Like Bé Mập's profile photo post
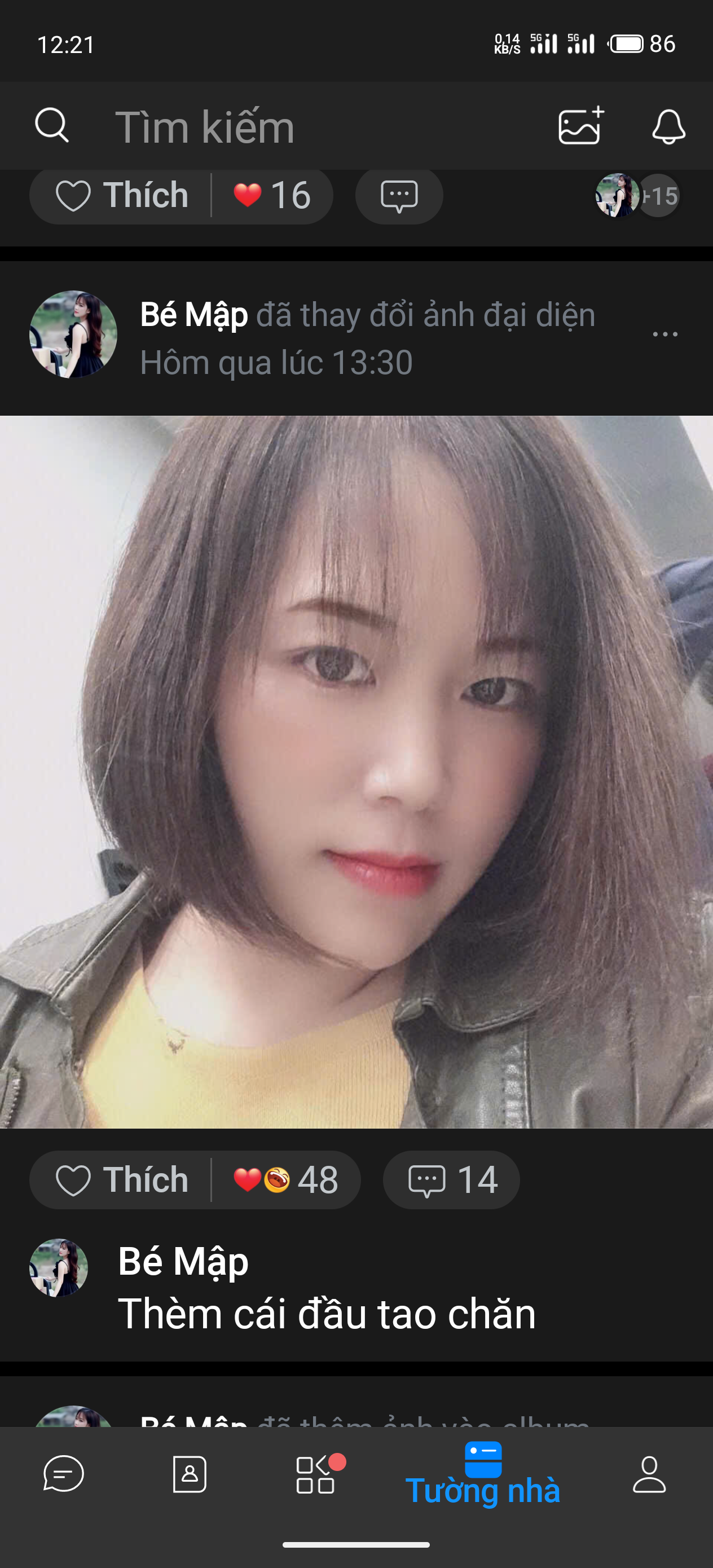The image size is (713, 1568). pyautogui.click(x=122, y=1179)
